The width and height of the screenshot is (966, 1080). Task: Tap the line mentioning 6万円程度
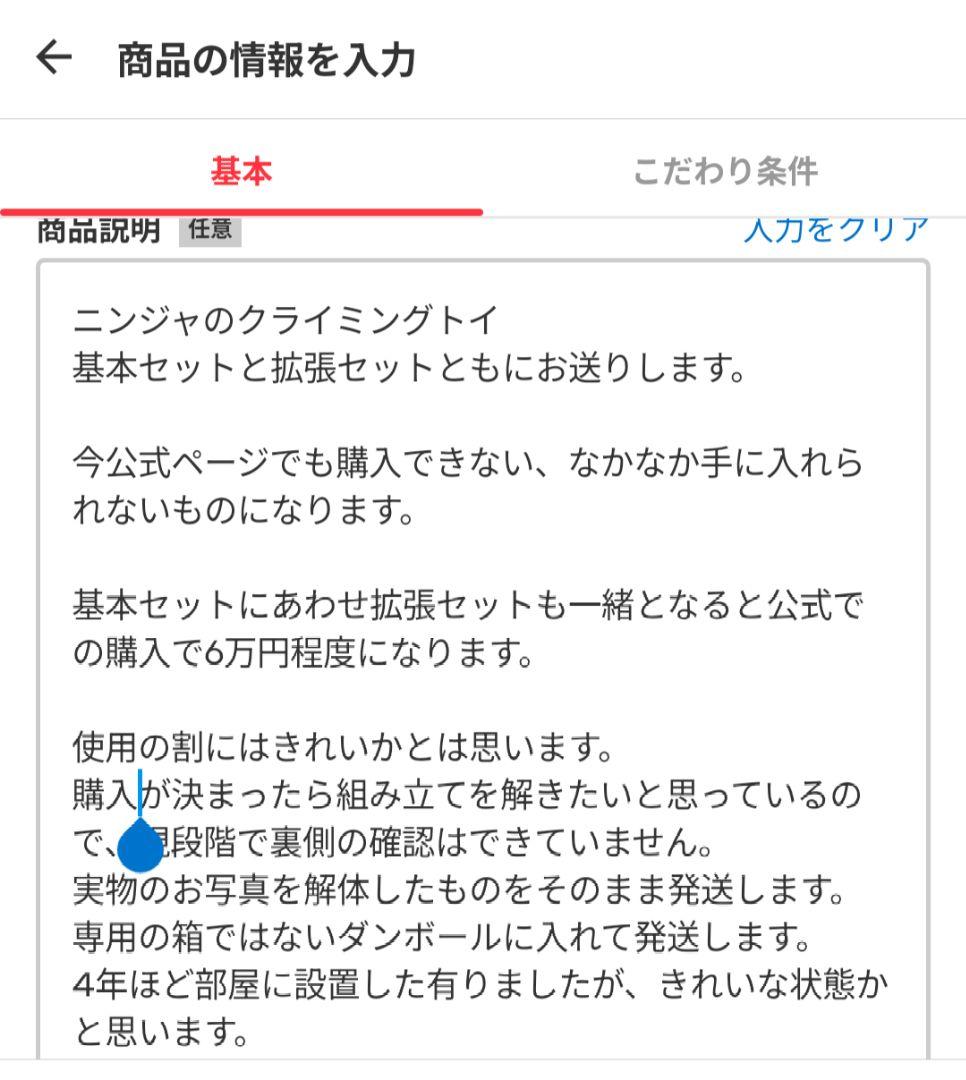[300, 650]
